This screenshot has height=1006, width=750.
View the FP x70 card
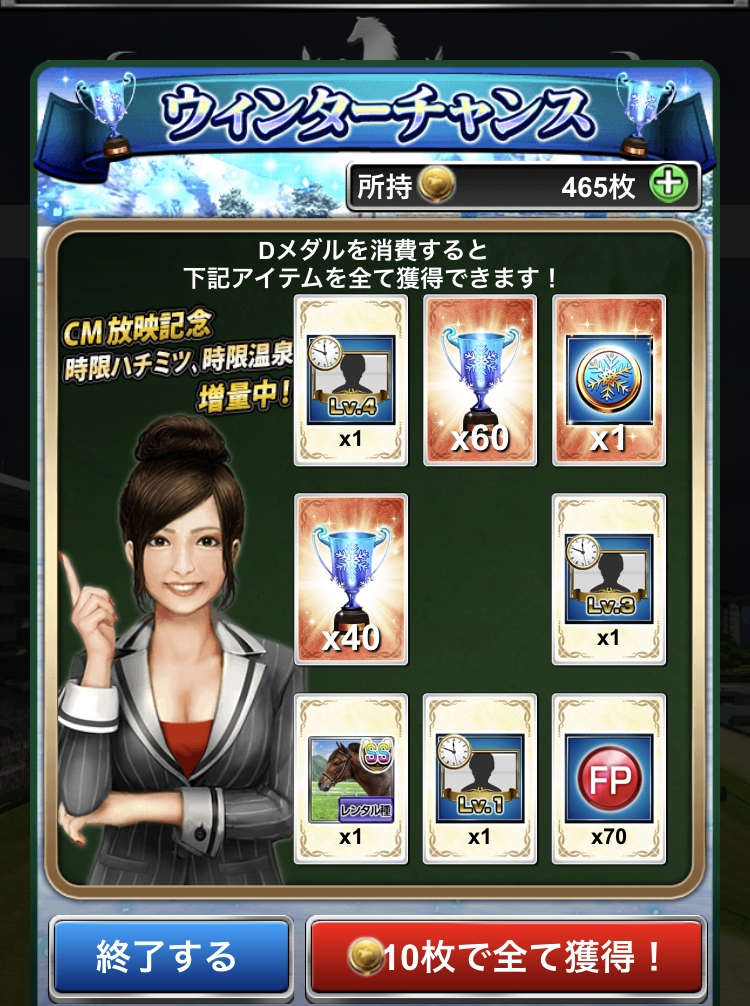click(x=609, y=778)
